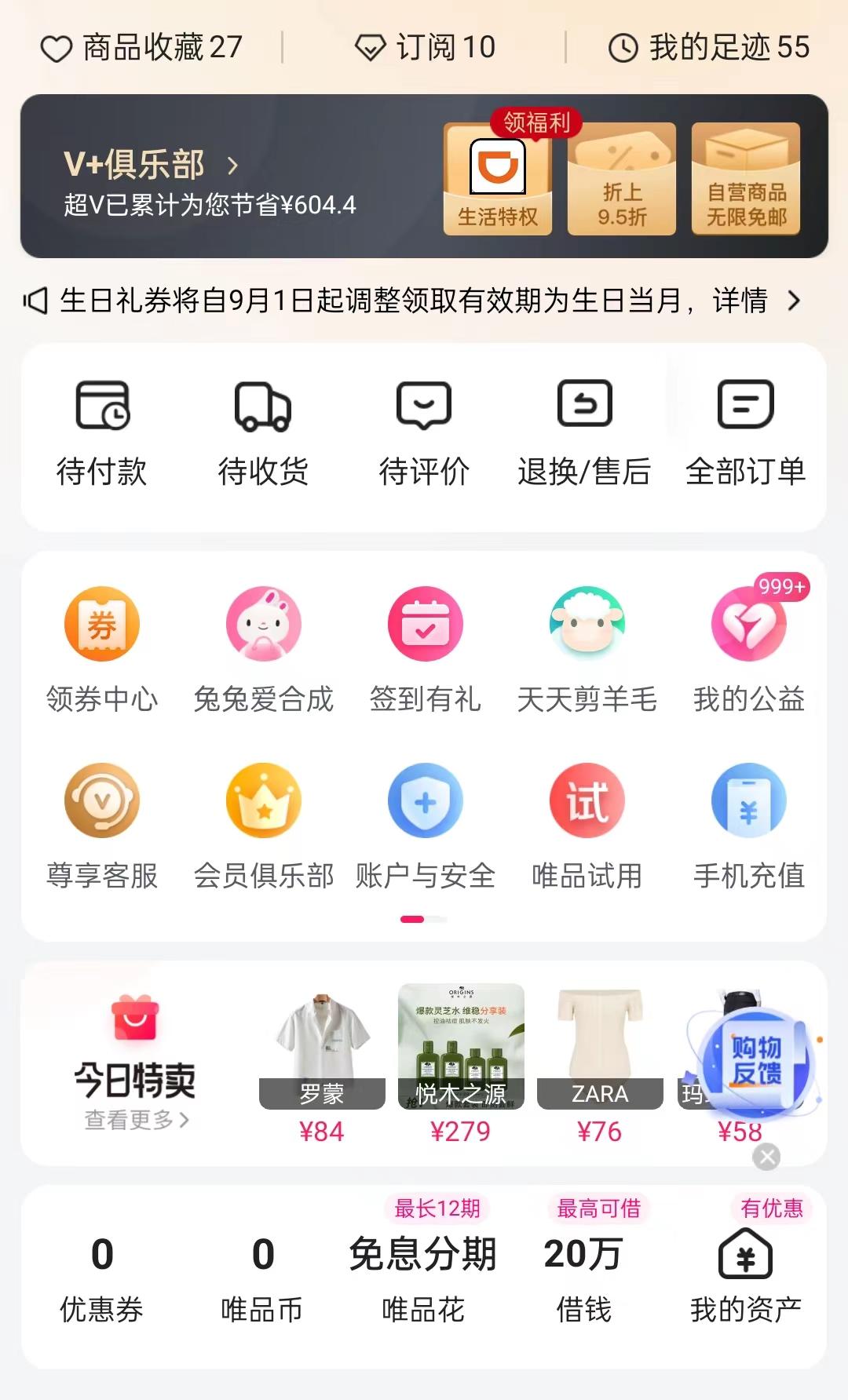Open 商品收藏 favorites list
This screenshot has height=1400, width=848.
[142, 48]
